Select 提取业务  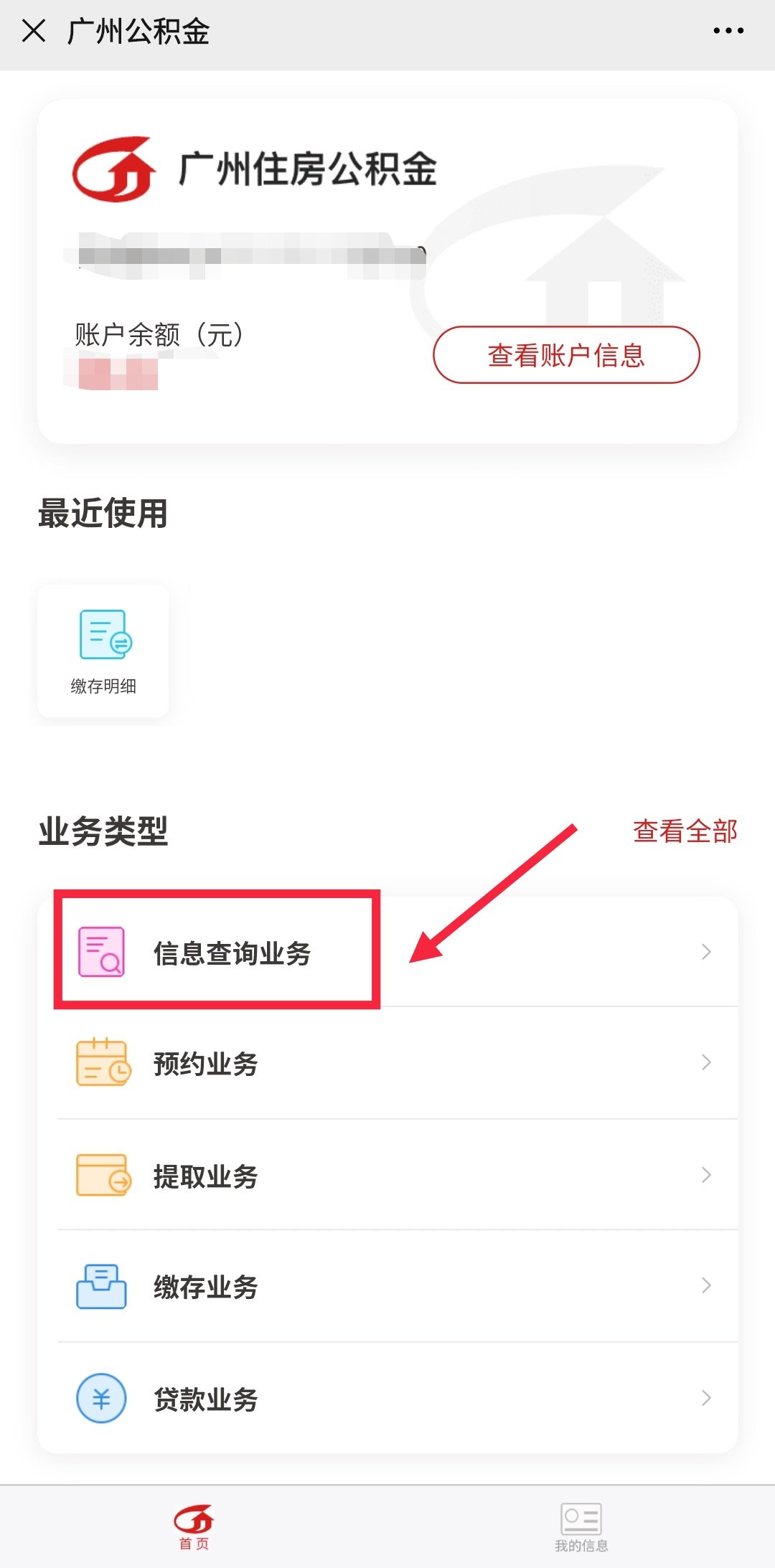387,1175
